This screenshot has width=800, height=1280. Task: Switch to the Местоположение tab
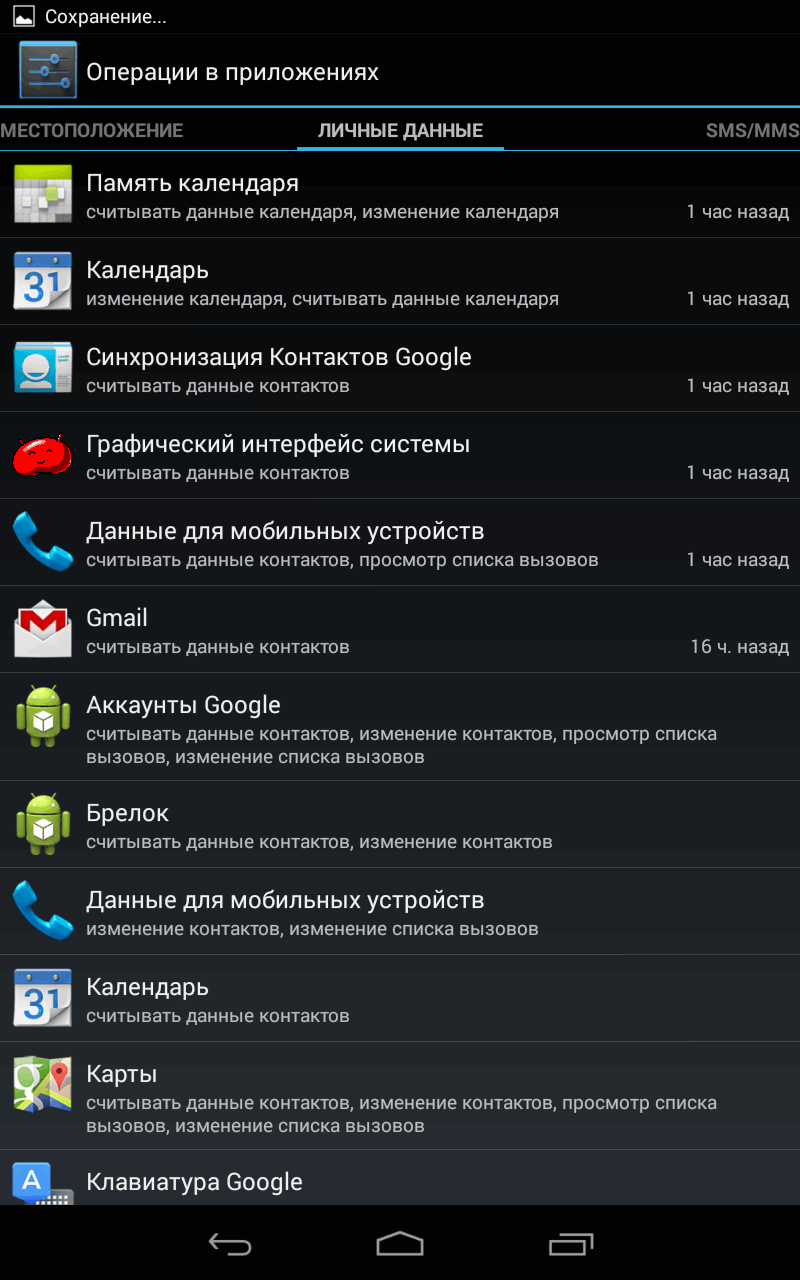coord(92,130)
